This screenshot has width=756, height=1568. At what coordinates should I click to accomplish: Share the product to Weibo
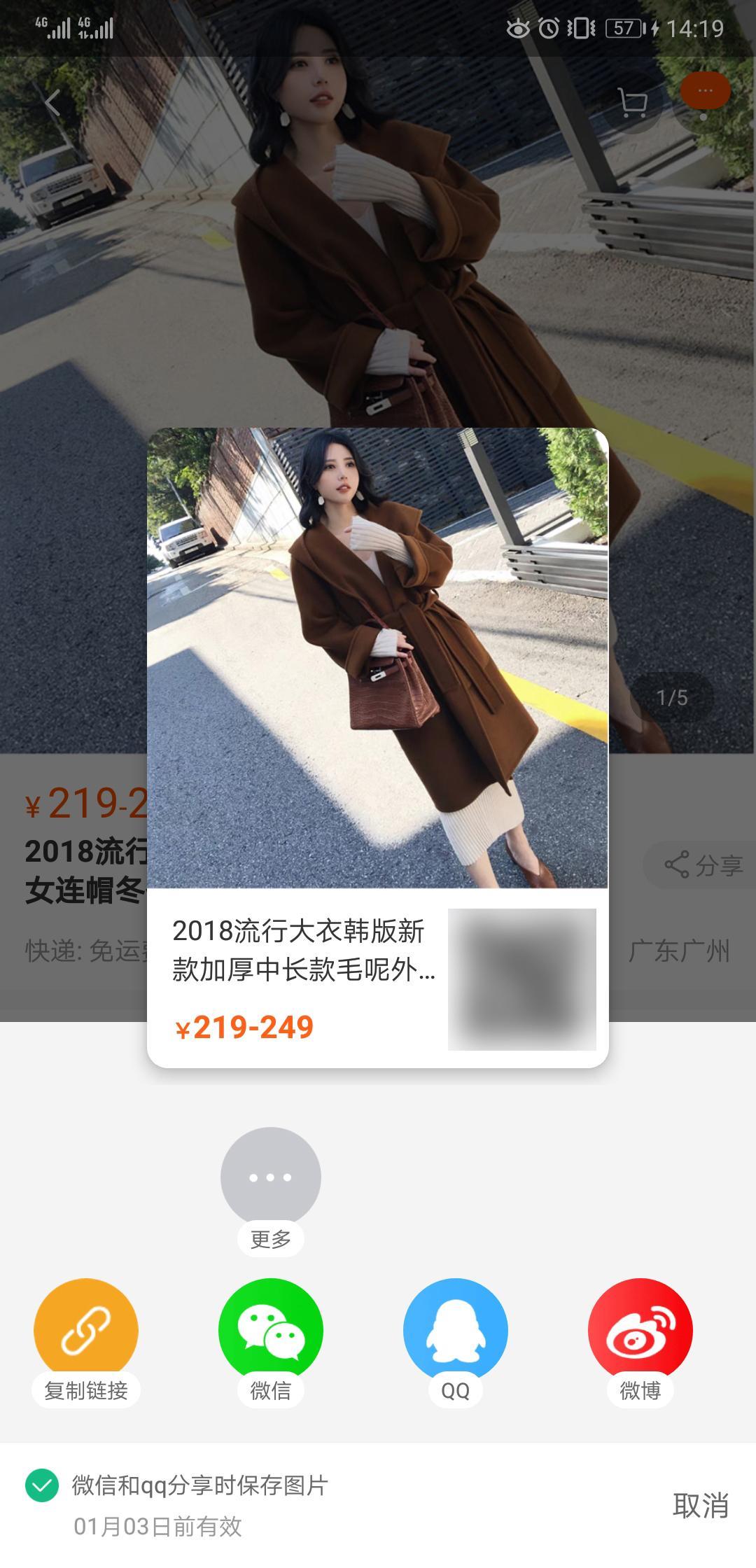click(x=640, y=1331)
